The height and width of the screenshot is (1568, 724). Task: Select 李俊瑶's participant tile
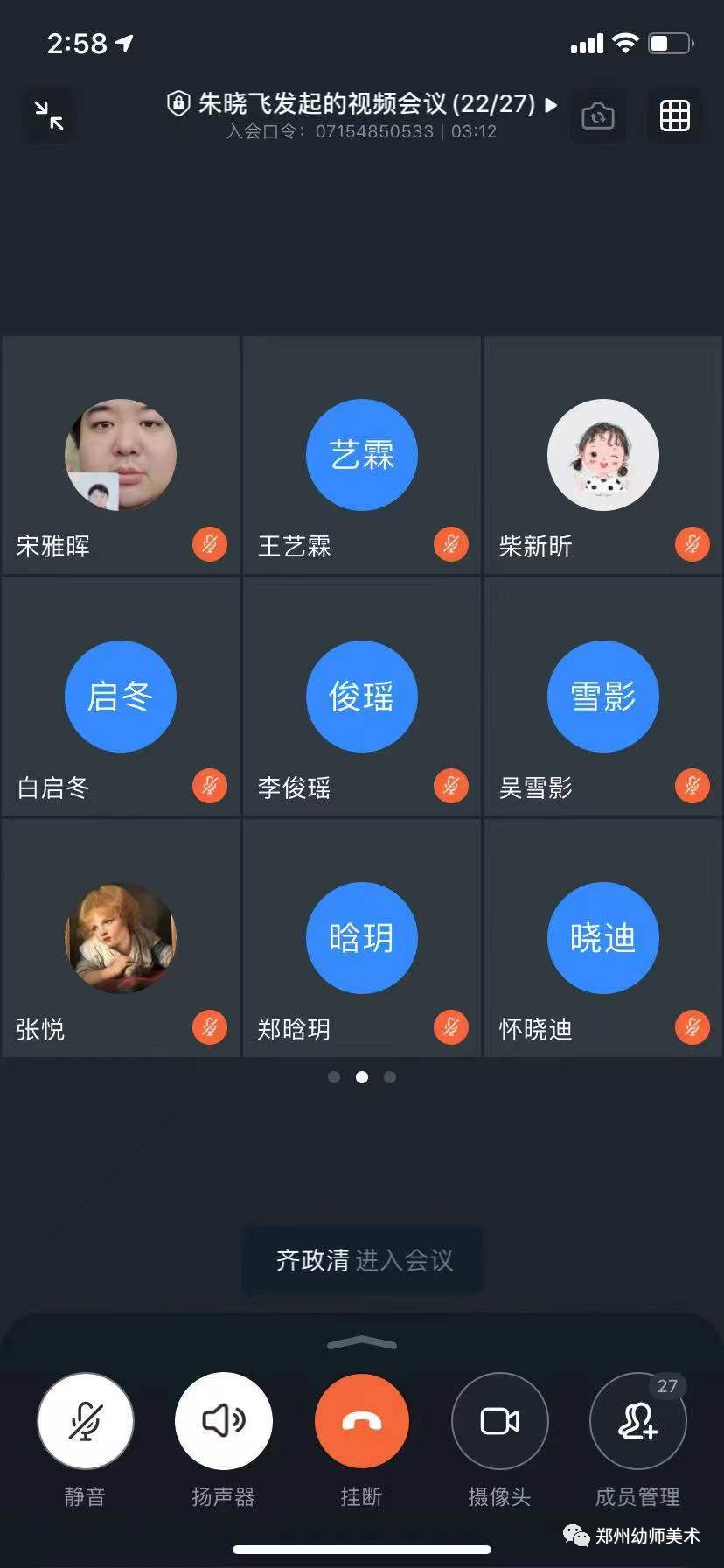362,696
